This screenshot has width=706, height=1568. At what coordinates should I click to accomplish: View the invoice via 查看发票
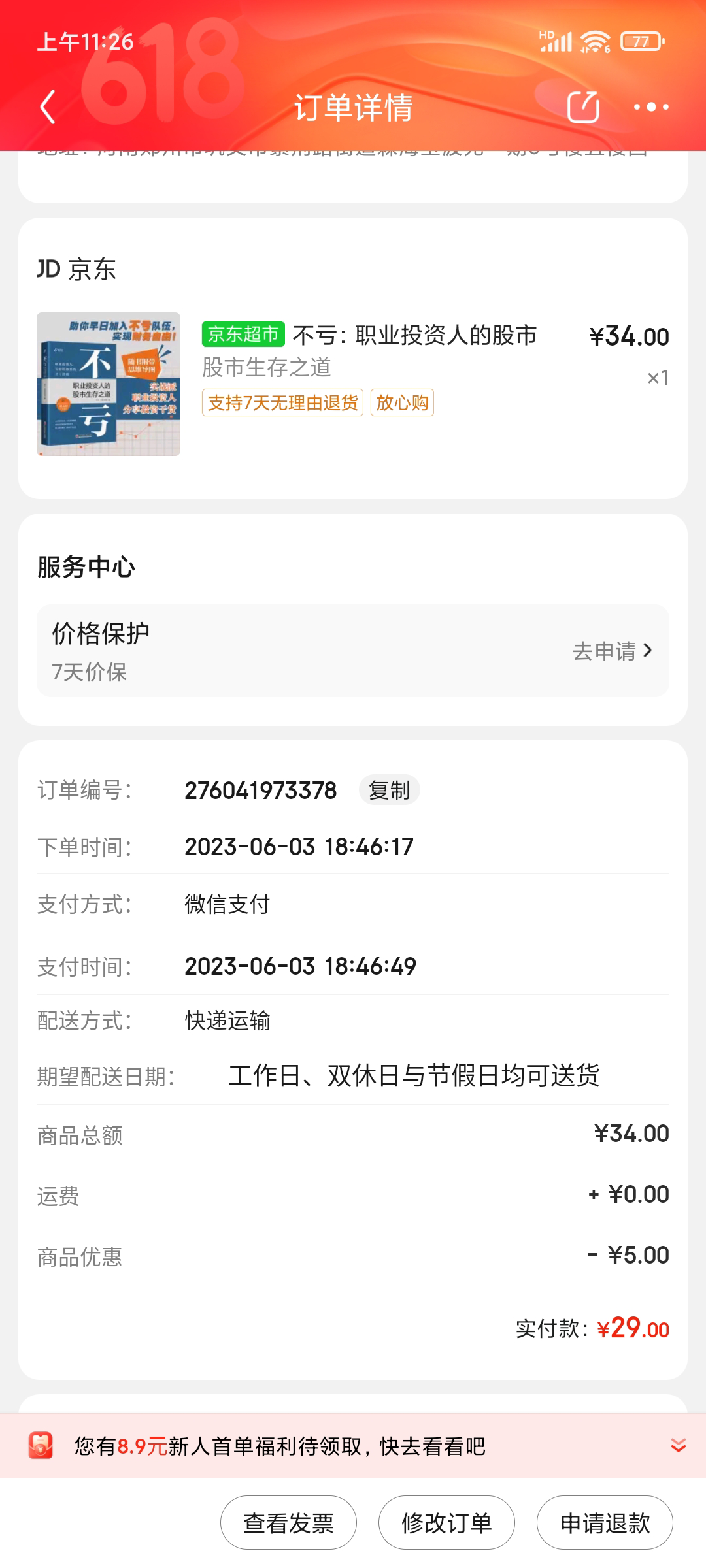288,1523
